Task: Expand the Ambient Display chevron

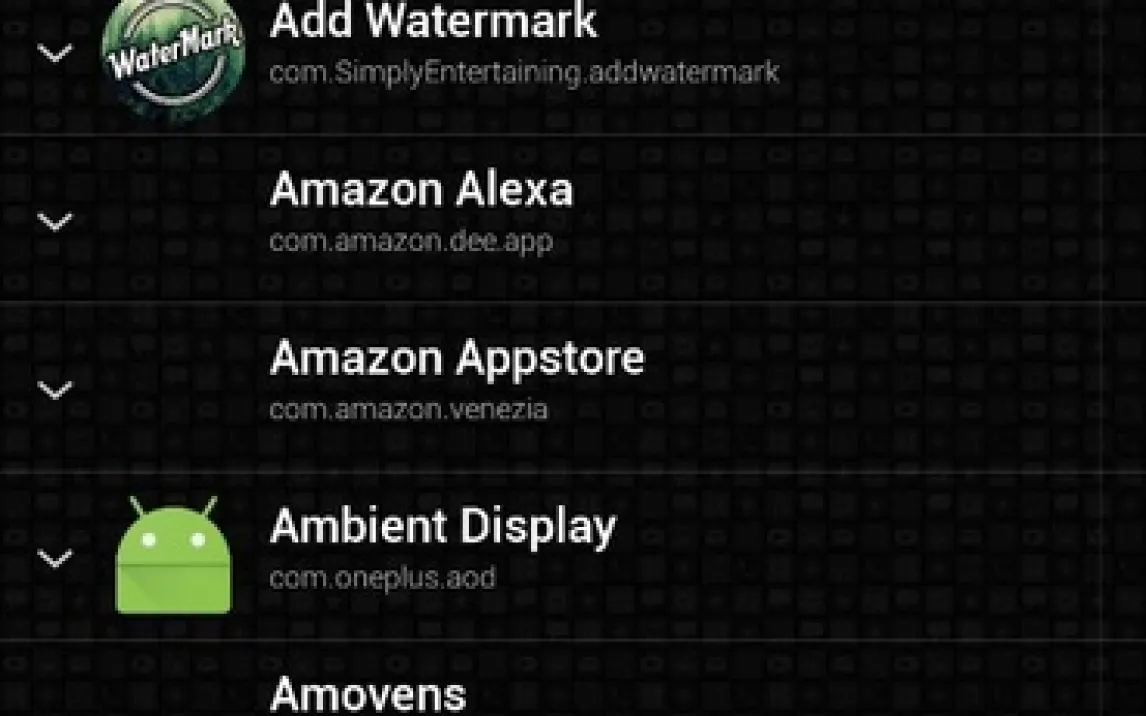Action: click(55, 557)
